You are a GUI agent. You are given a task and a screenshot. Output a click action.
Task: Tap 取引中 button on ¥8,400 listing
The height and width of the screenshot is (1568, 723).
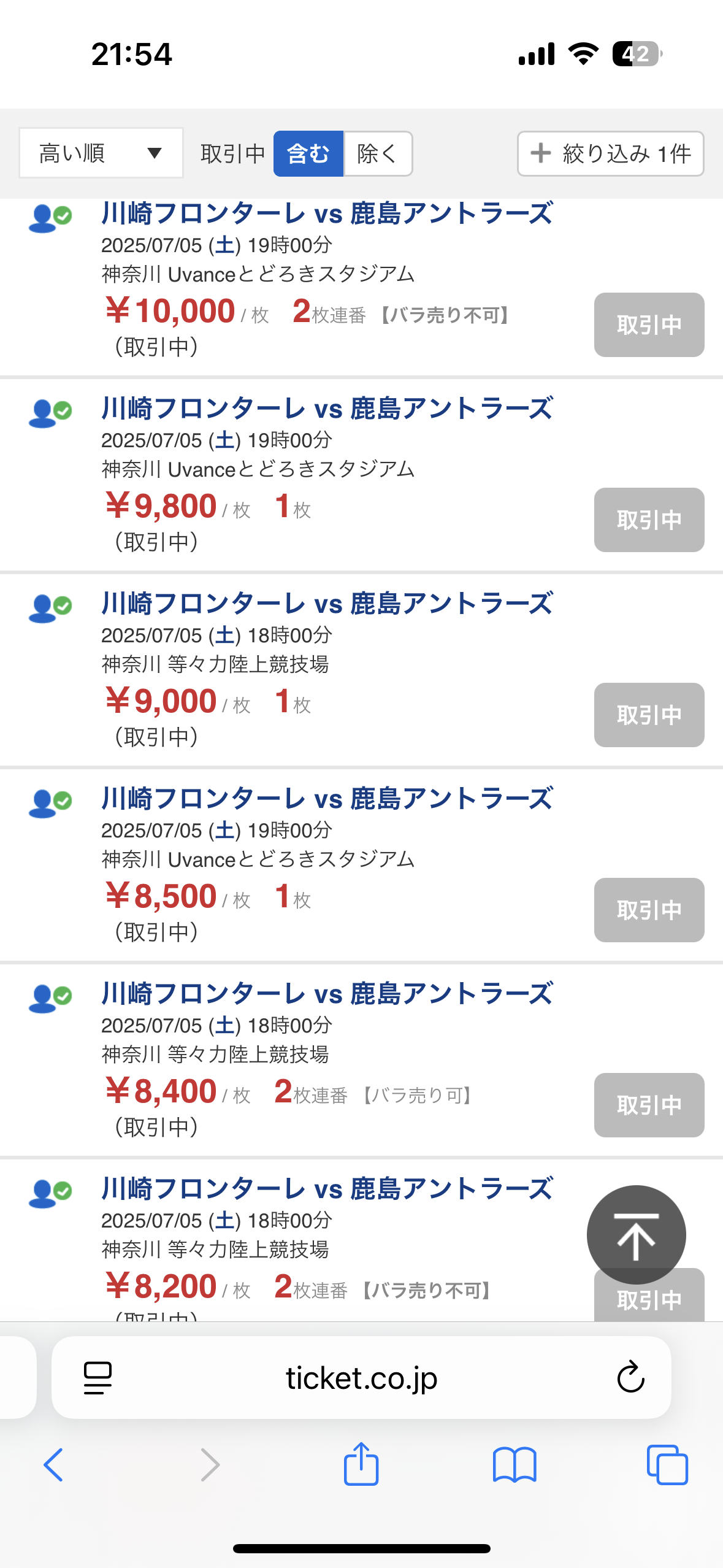coord(649,1105)
